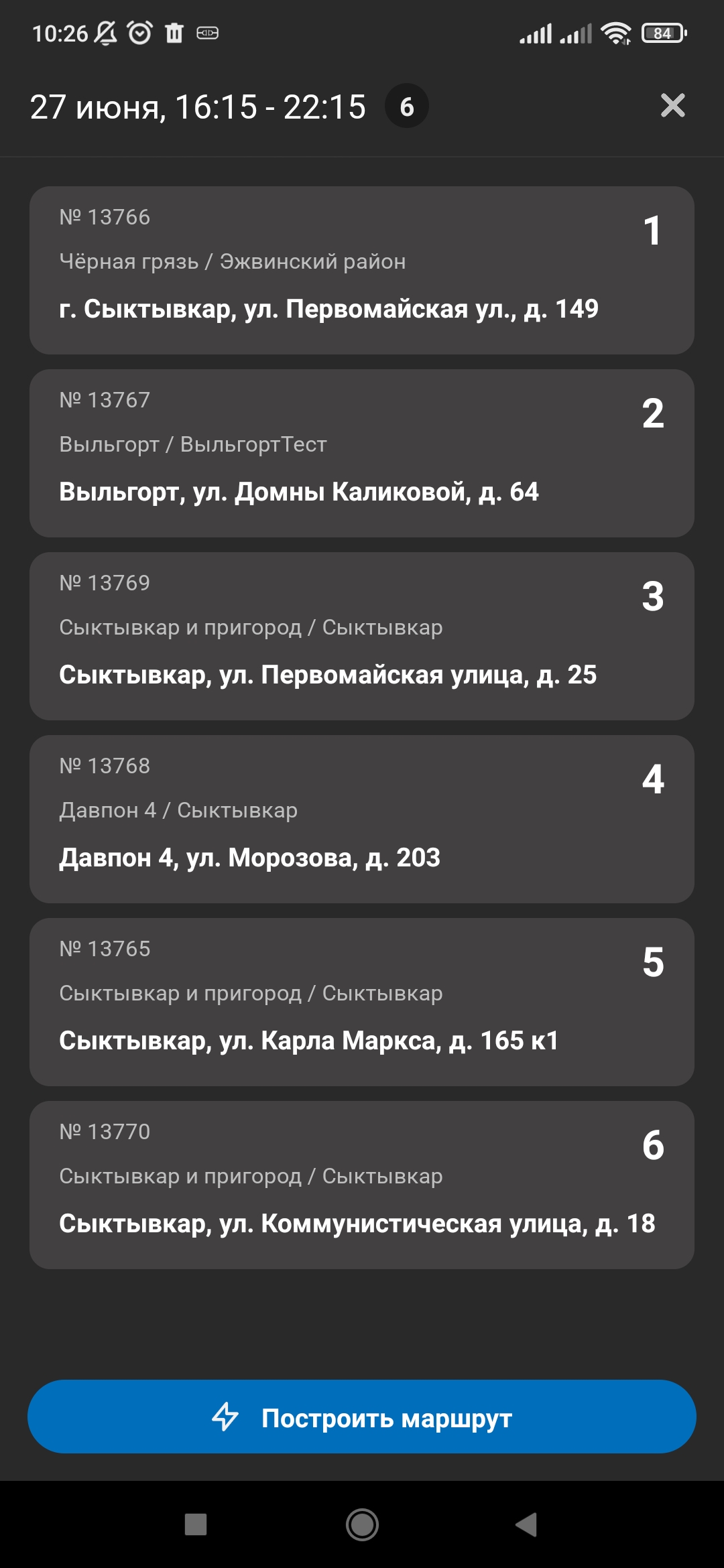
Task: Tap the Построить маршрут button
Action: [x=362, y=1417]
